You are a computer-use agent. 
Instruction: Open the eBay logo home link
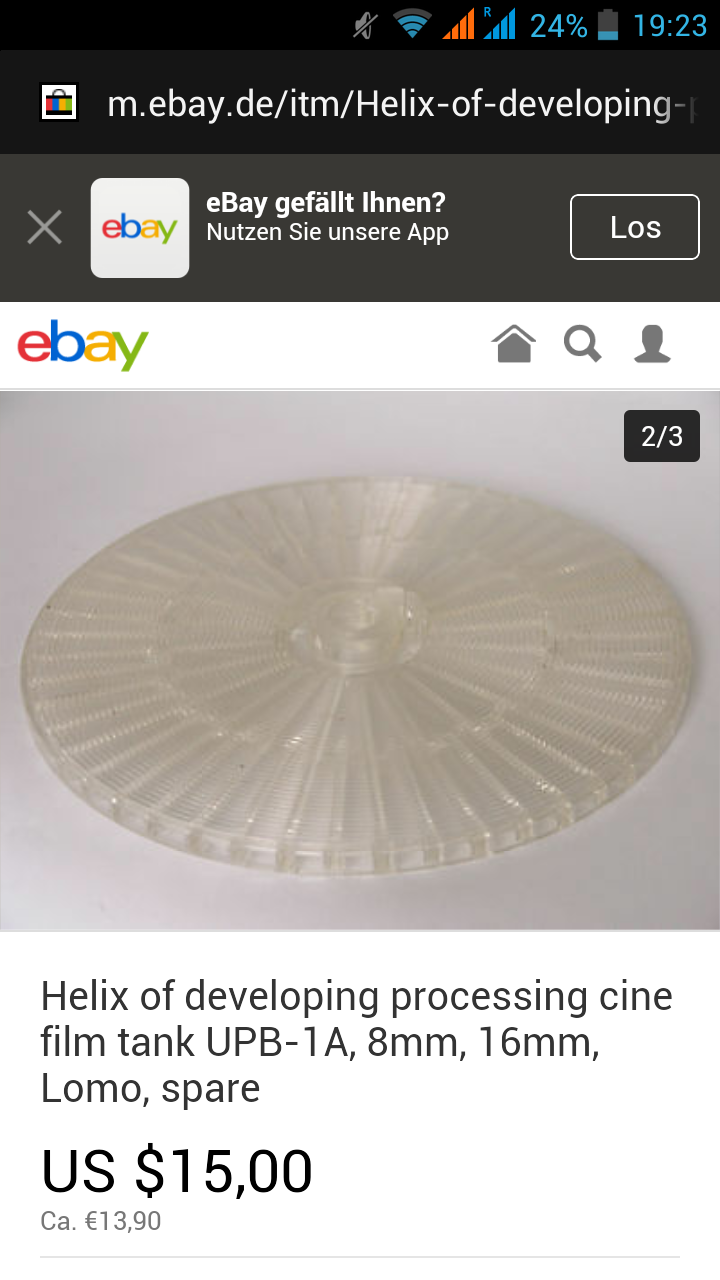pos(83,345)
